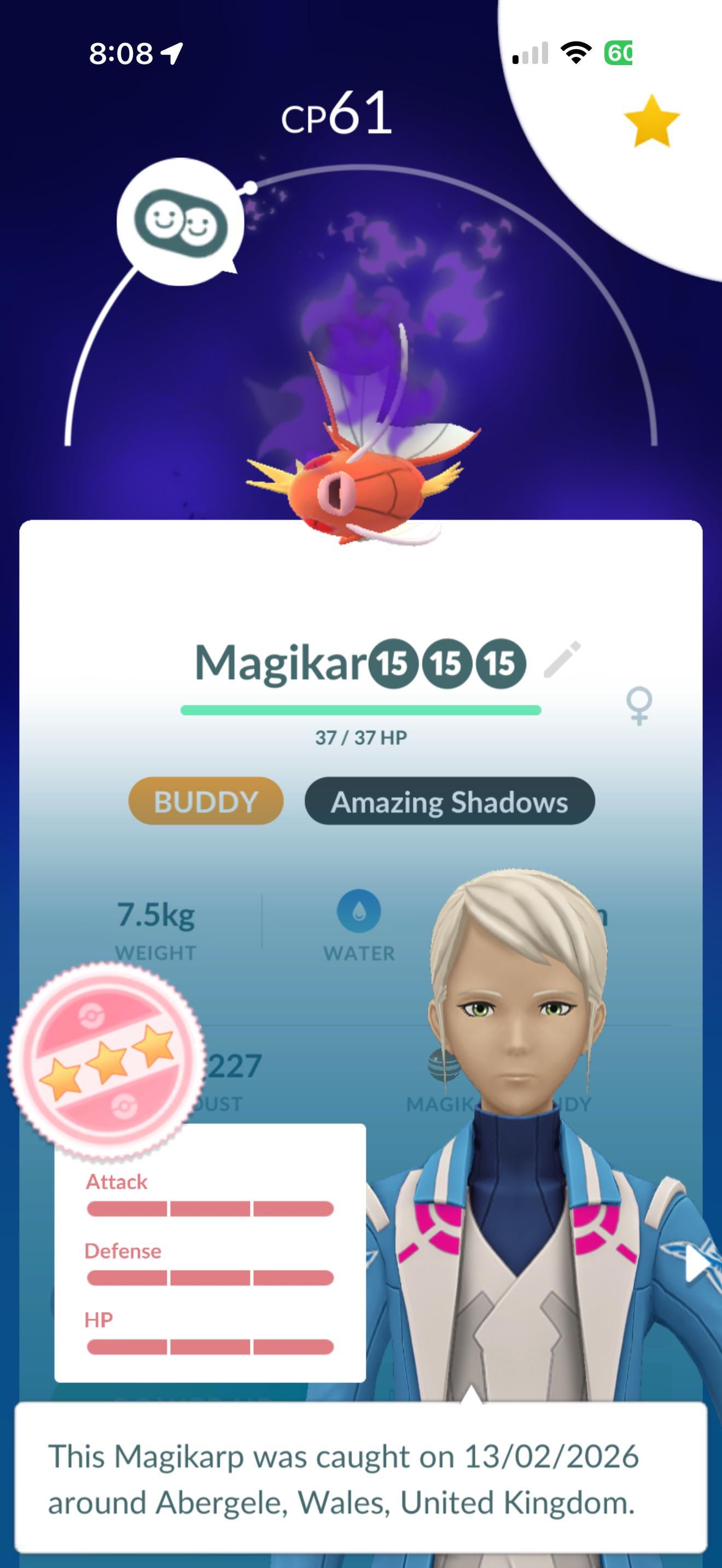Dismiss the appraisal message about Abergele
The width and height of the screenshot is (722, 1568).
click(x=360, y=1479)
